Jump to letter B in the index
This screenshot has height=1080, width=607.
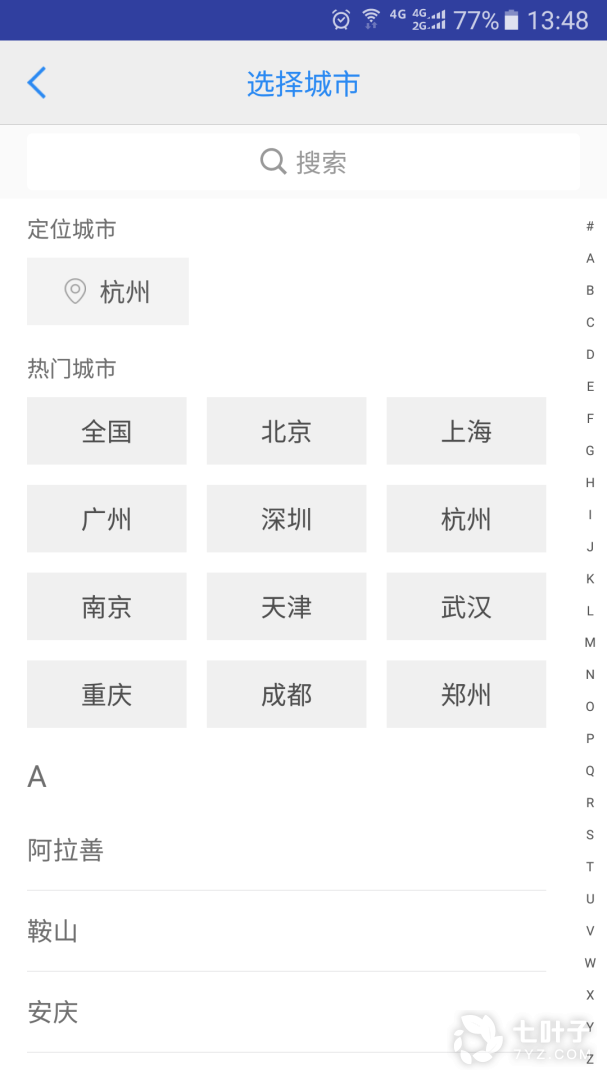coord(590,290)
